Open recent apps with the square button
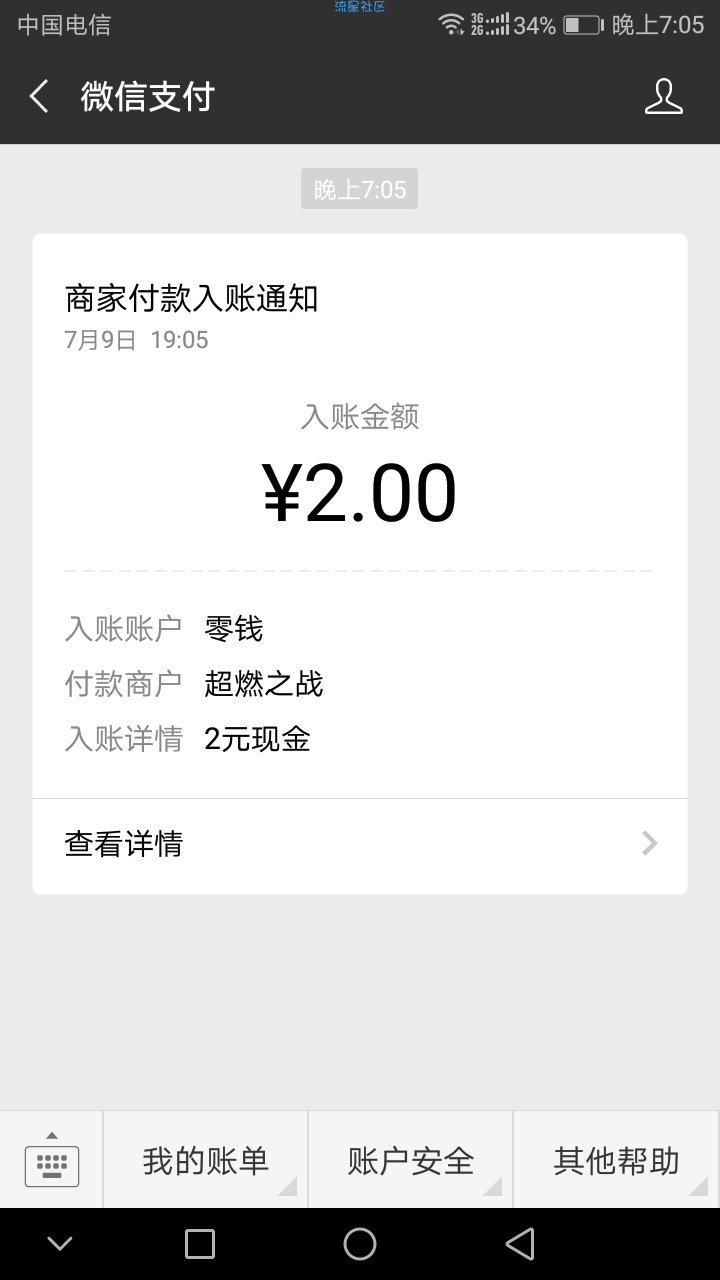This screenshot has height=1280, width=720. [x=200, y=1244]
